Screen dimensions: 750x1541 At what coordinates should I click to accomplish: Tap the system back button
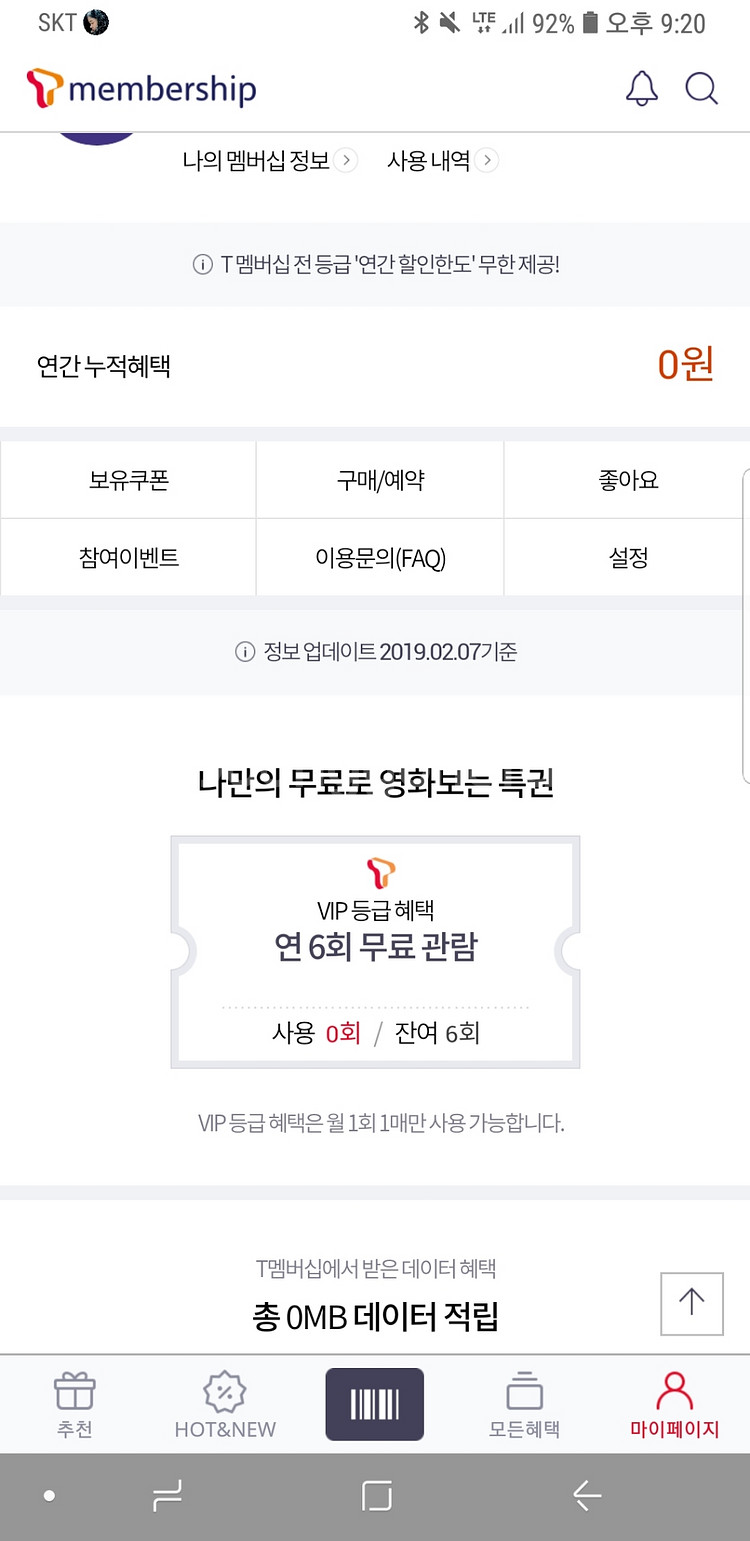pyautogui.click(x=587, y=1496)
